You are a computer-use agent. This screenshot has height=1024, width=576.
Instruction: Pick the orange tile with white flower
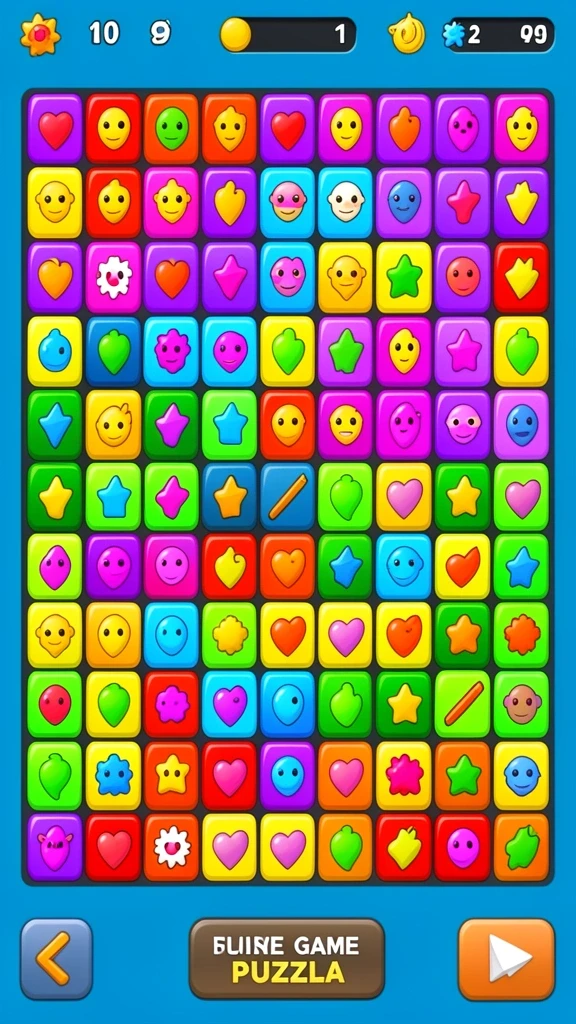171,847
